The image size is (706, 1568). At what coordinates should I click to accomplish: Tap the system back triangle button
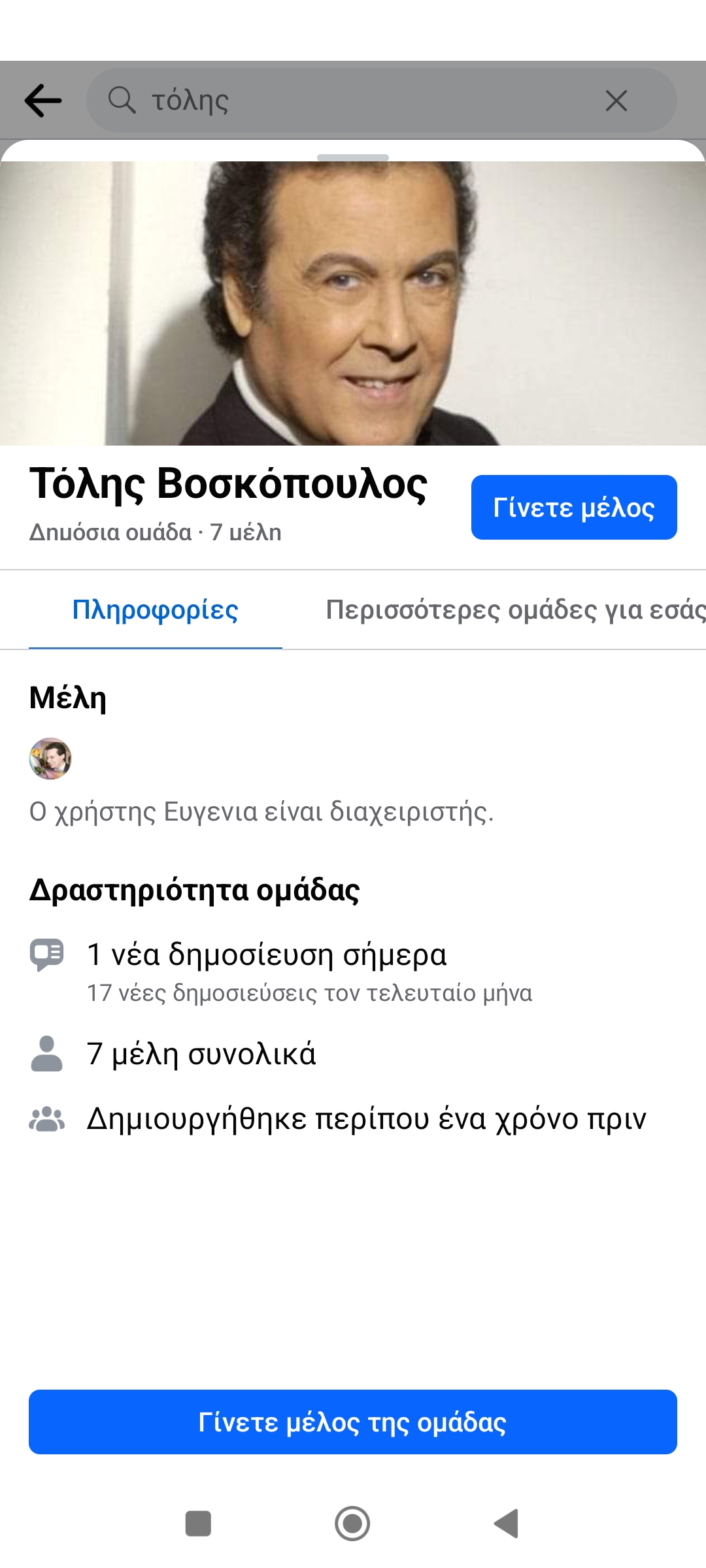coord(507,1524)
